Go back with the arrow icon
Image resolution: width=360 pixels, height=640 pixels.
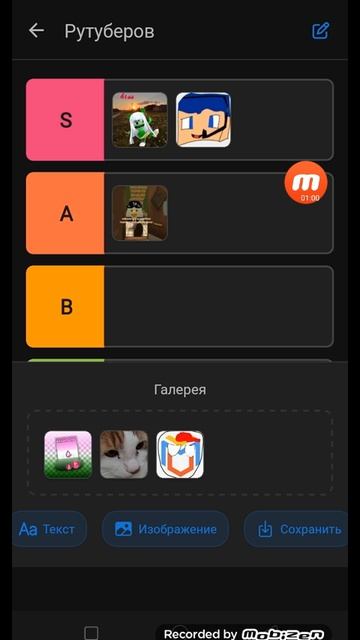[x=36, y=31]
